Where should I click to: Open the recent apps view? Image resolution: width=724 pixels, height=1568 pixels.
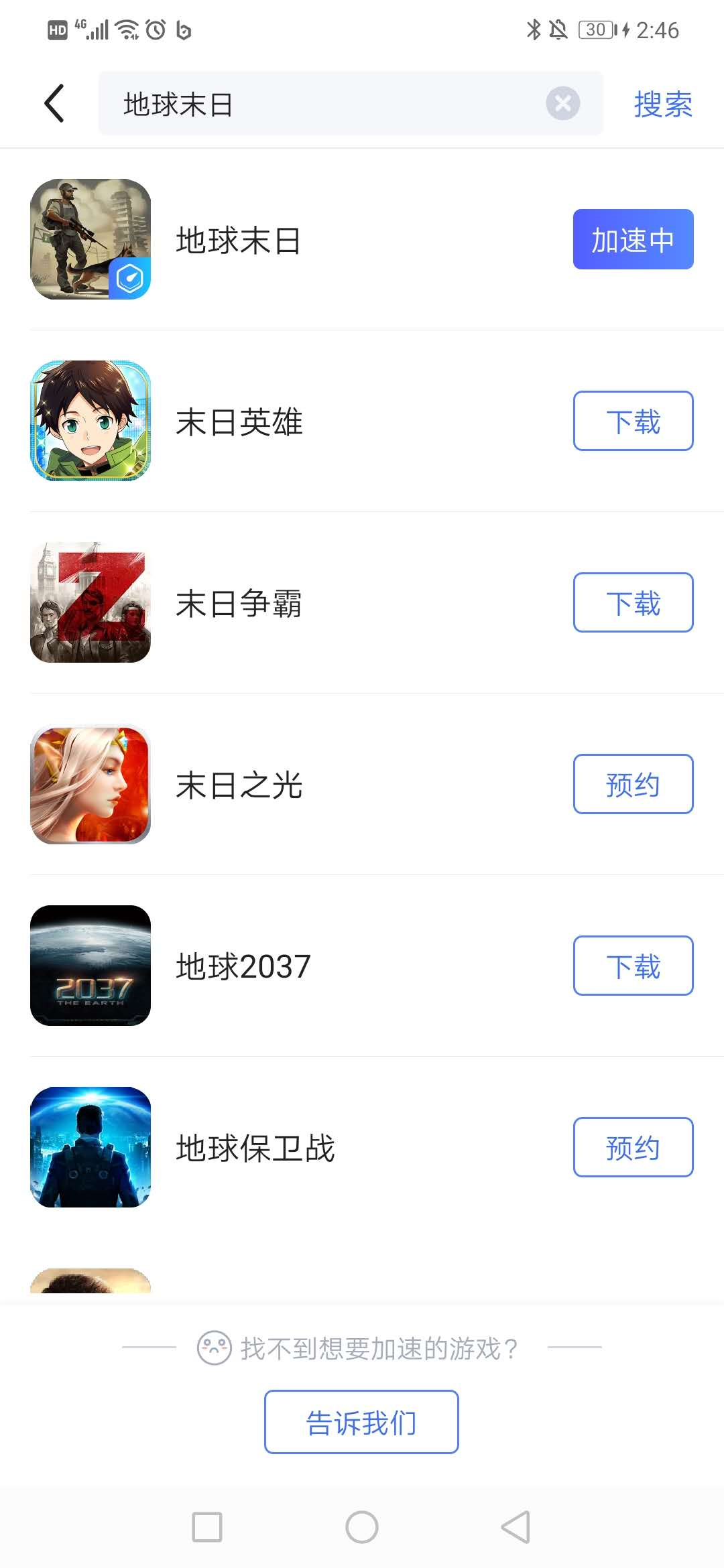tap(207, 1527)
